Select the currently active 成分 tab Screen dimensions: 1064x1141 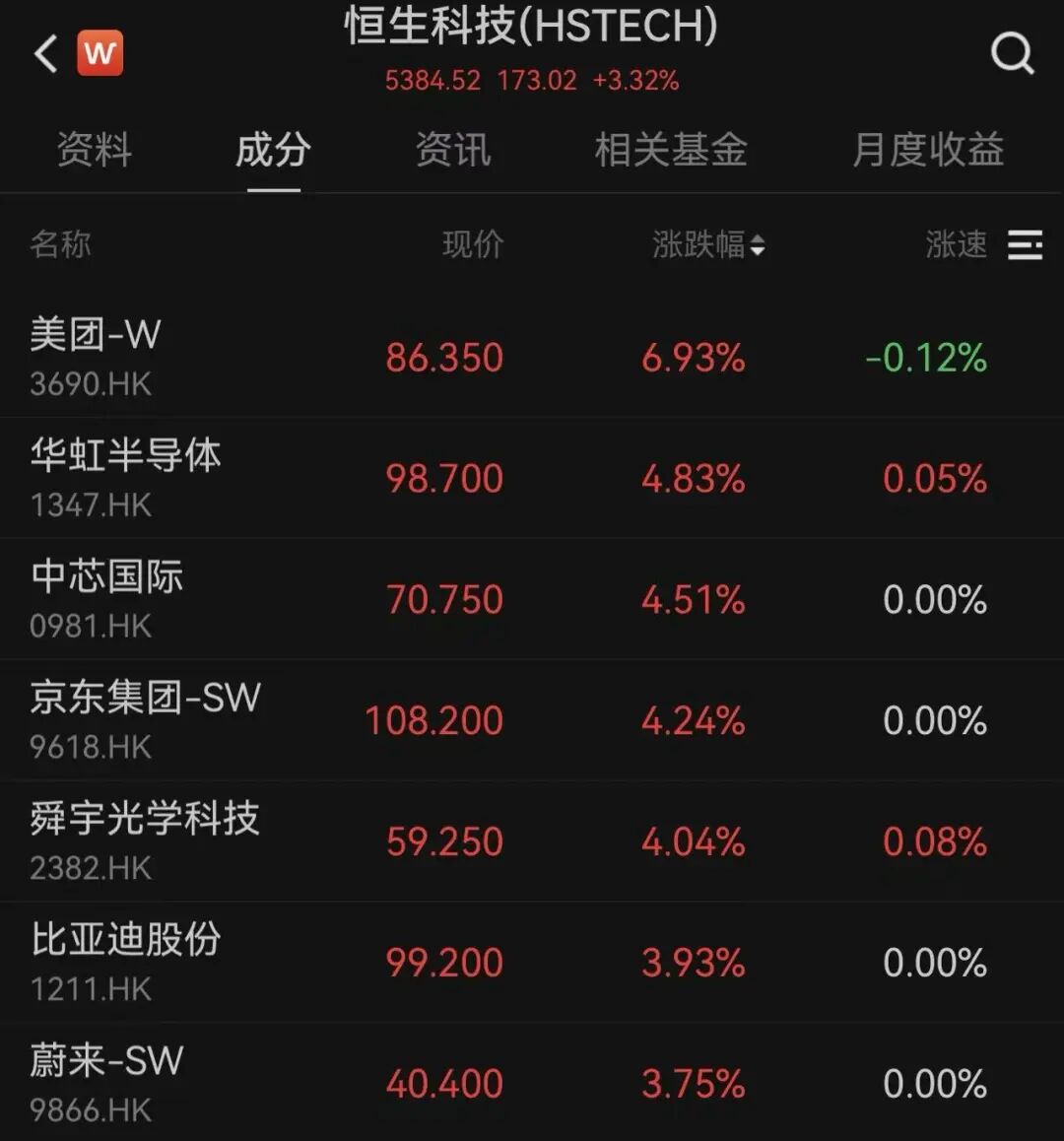pos(273,150)
